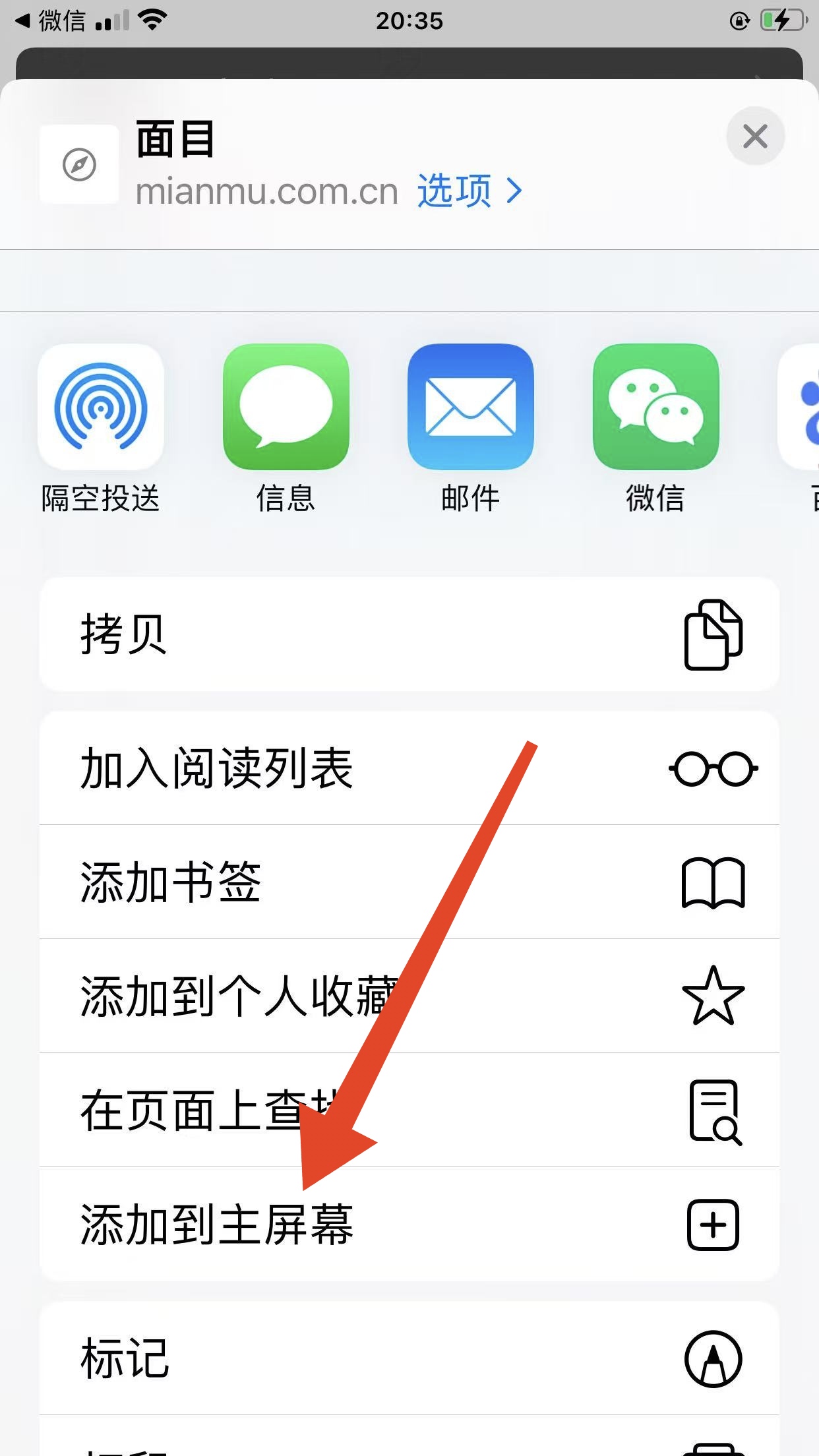Open 选项 share options

469,191
